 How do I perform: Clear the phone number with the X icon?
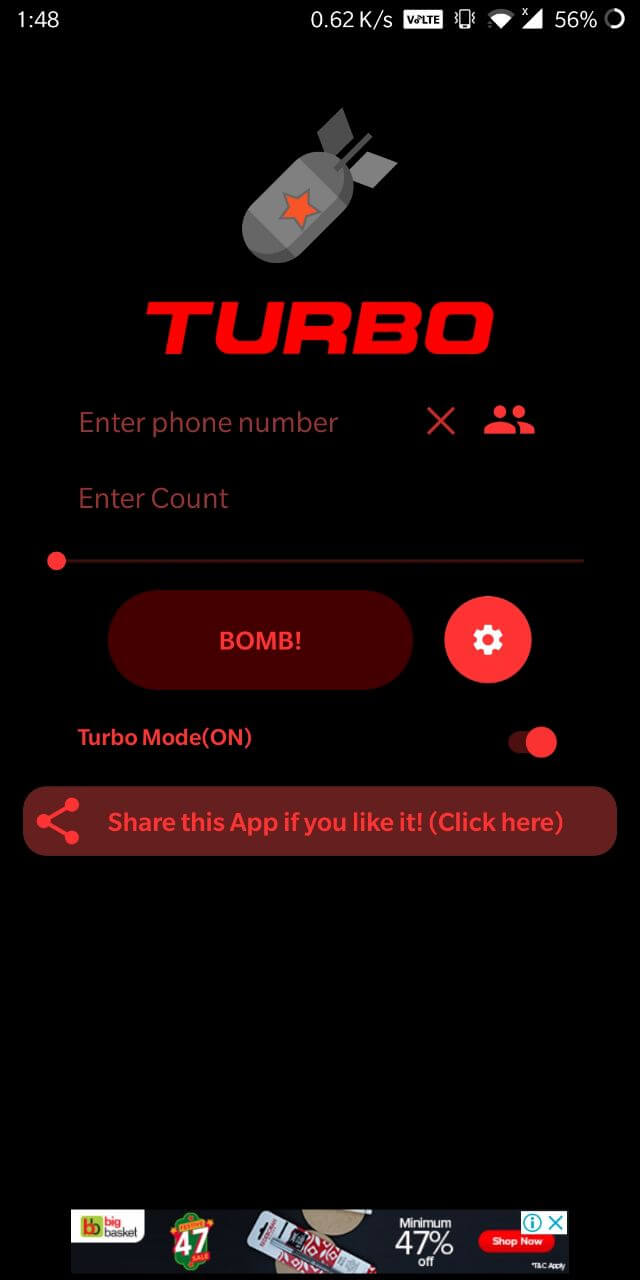(440, 421)
